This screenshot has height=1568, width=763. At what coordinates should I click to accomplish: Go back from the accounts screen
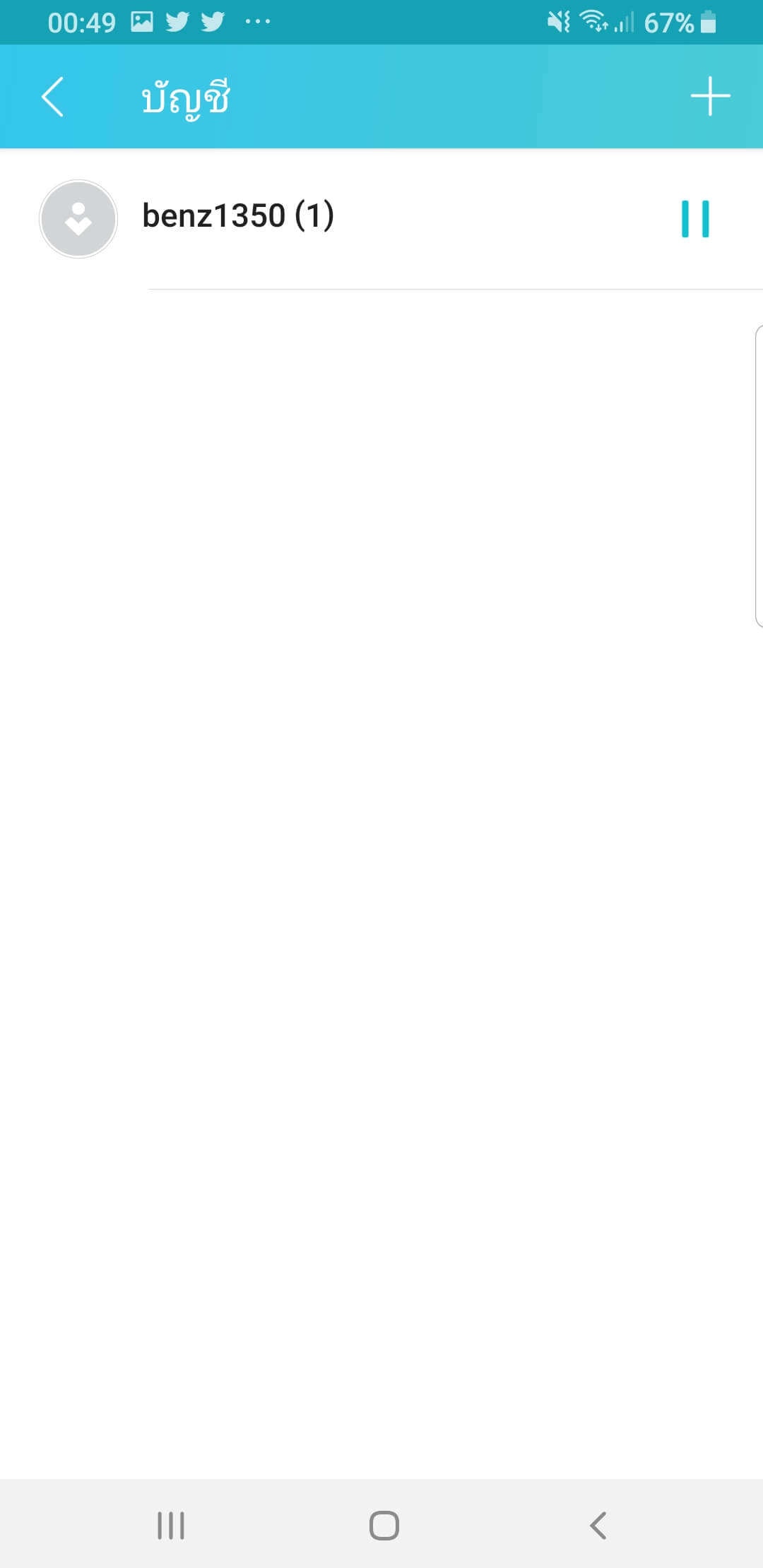coord(53,97)
